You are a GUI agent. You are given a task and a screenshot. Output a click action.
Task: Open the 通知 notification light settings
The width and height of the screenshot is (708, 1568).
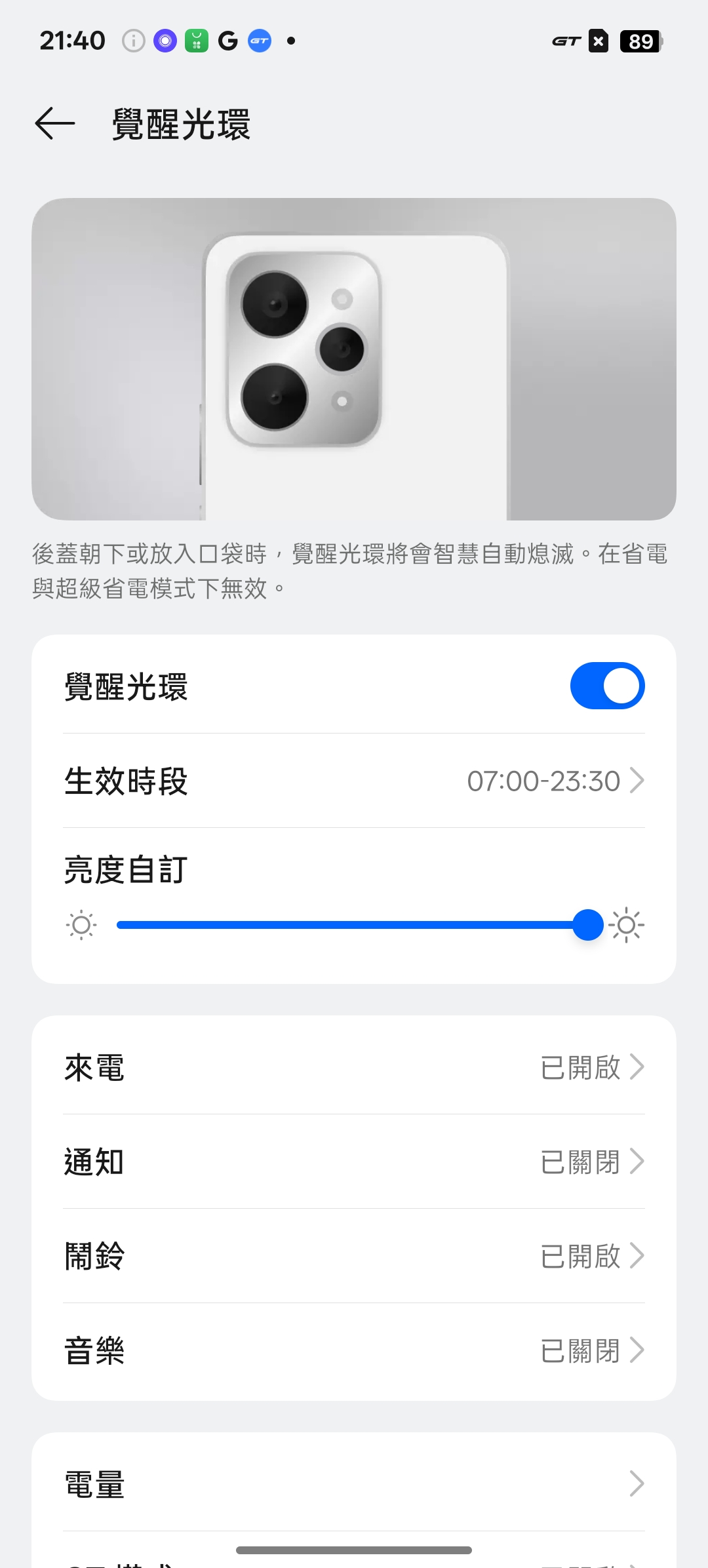point(354,1162)
